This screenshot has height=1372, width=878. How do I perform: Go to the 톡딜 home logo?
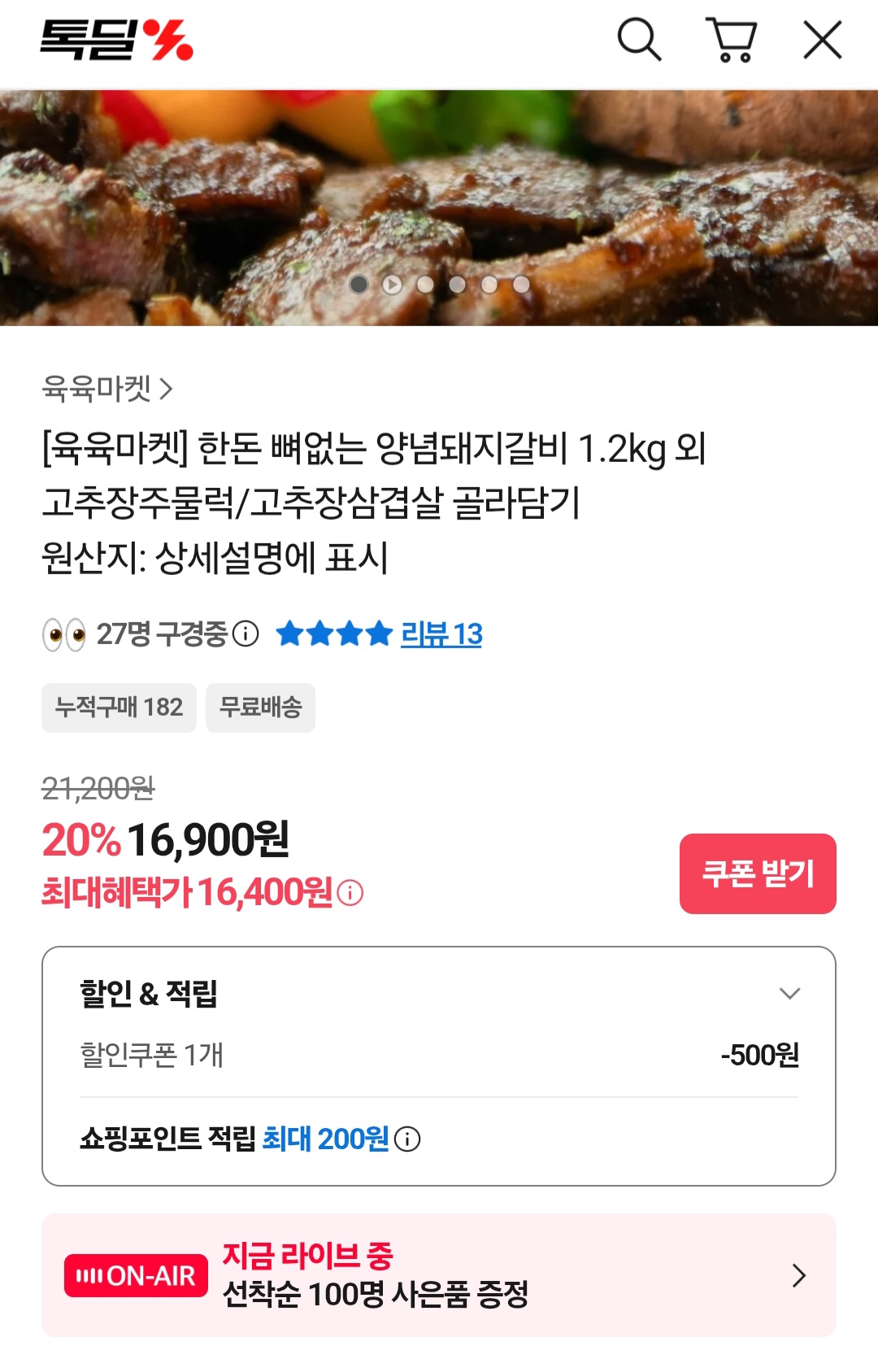(x=116, y=40)
